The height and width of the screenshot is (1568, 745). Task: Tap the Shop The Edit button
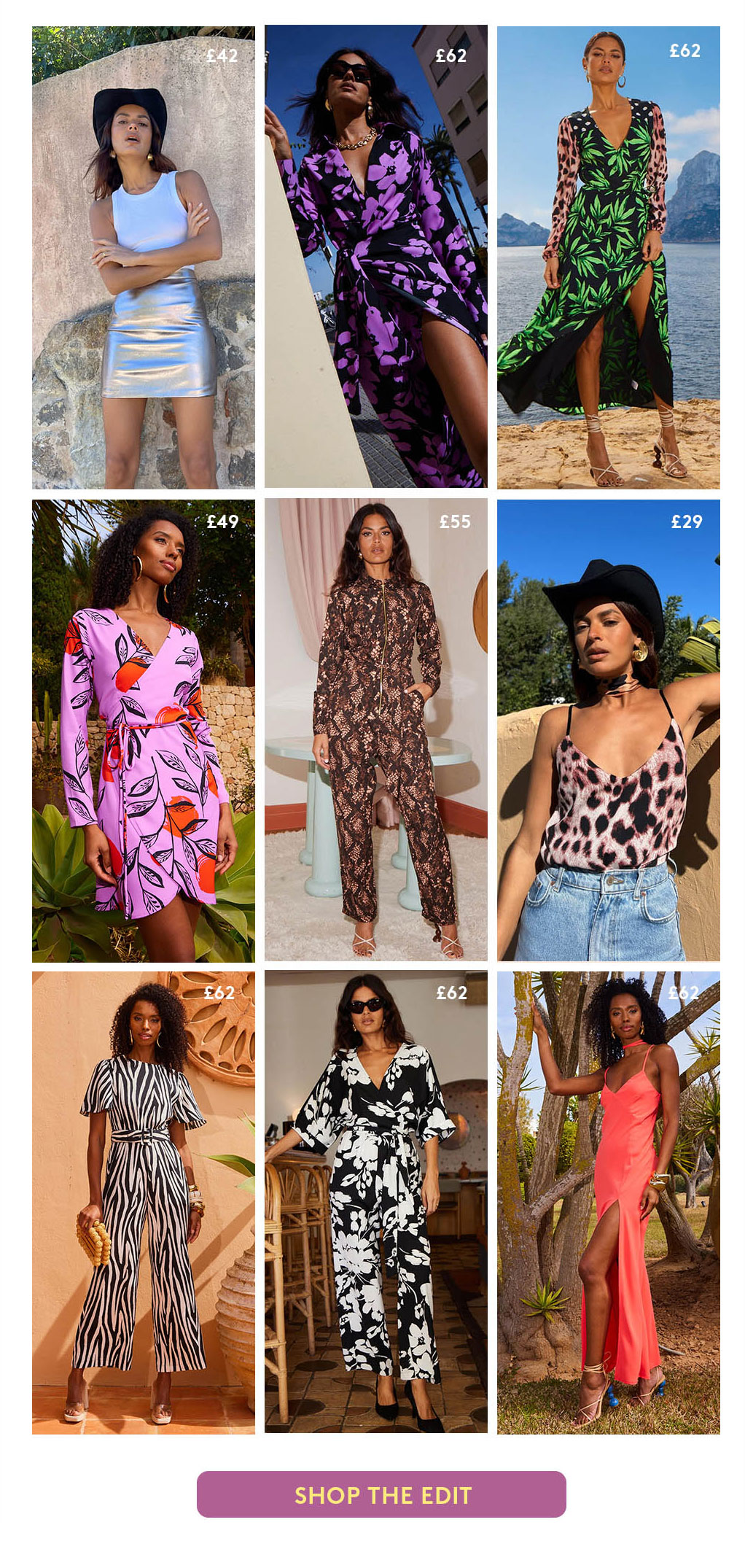point(381,1494)
